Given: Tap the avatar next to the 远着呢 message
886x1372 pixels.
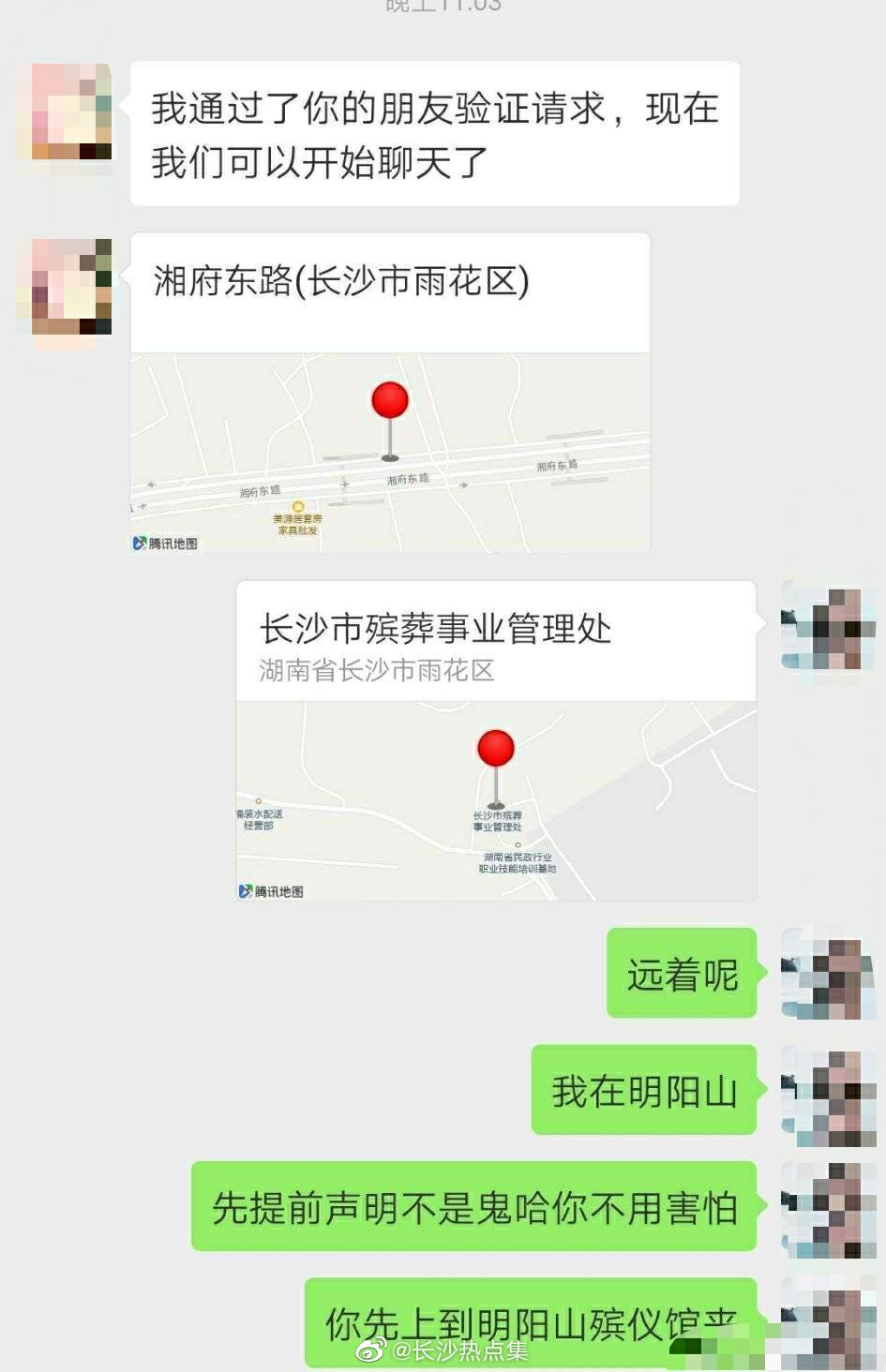Looking at the screenshot, I should [828, 975].
